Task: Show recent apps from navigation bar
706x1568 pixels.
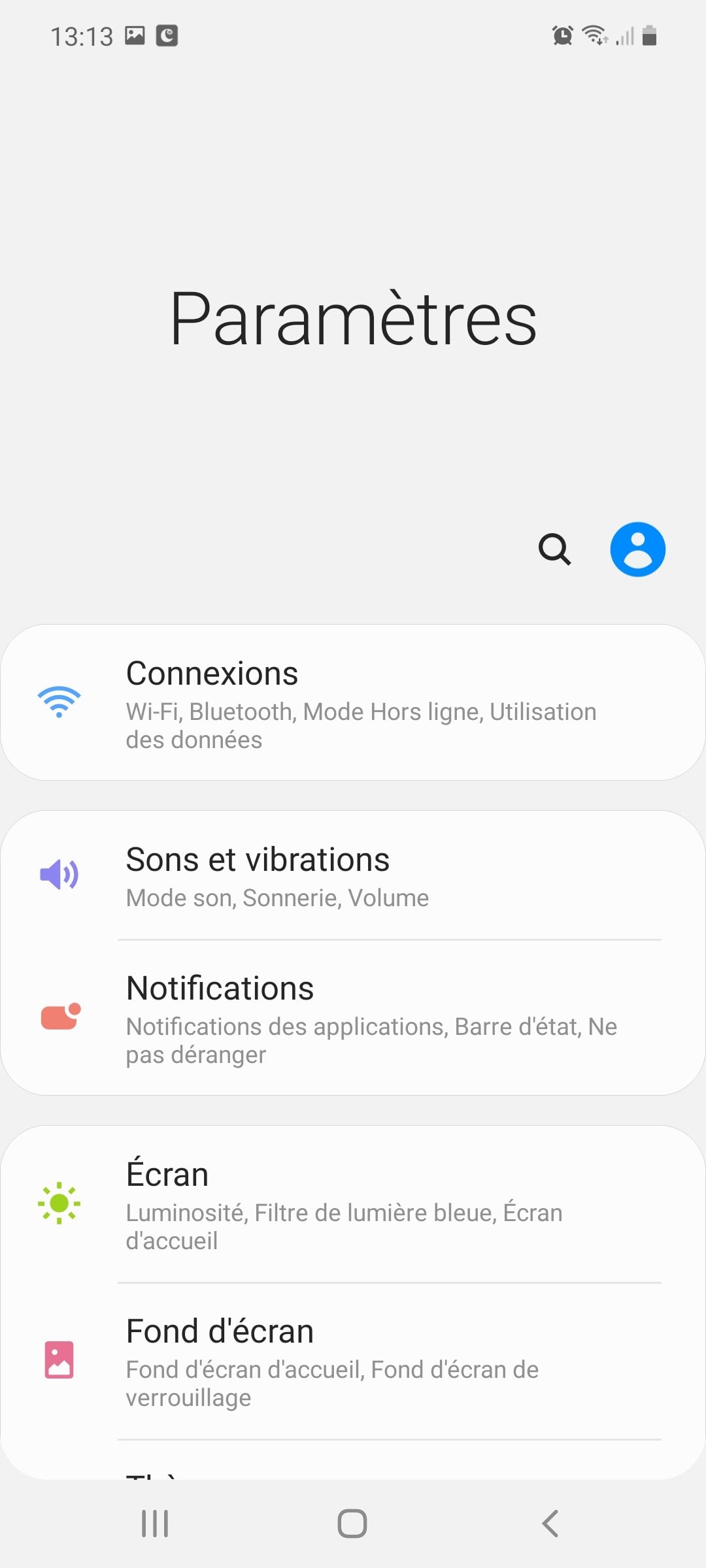Action: [155, 1524]
